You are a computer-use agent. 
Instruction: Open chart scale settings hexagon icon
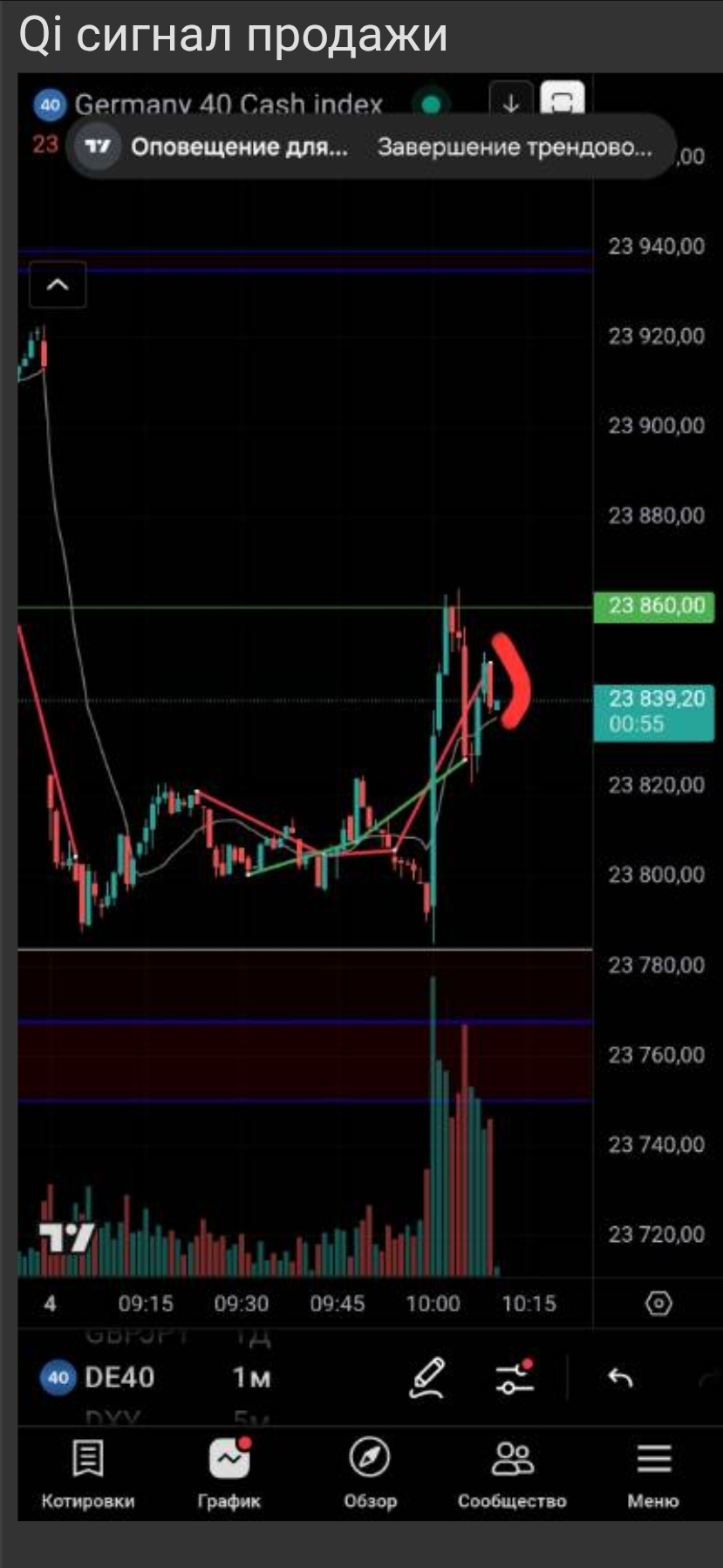[x=658, y=1303]
